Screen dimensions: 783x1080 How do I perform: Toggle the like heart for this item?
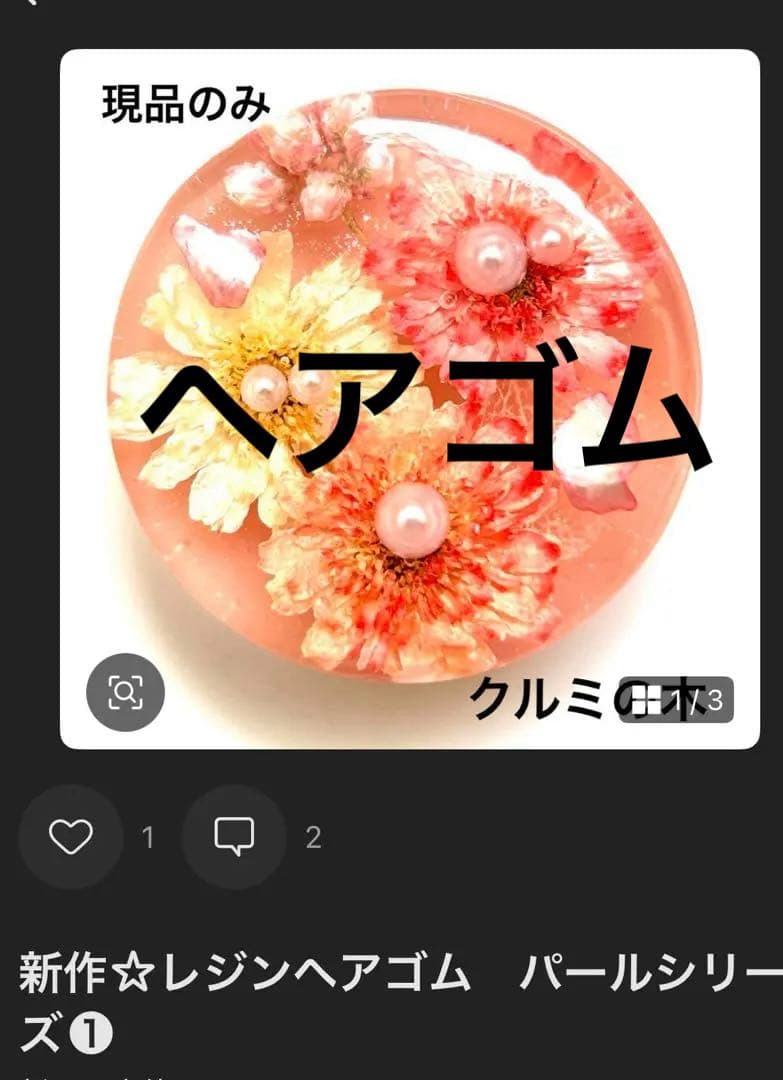70,838
